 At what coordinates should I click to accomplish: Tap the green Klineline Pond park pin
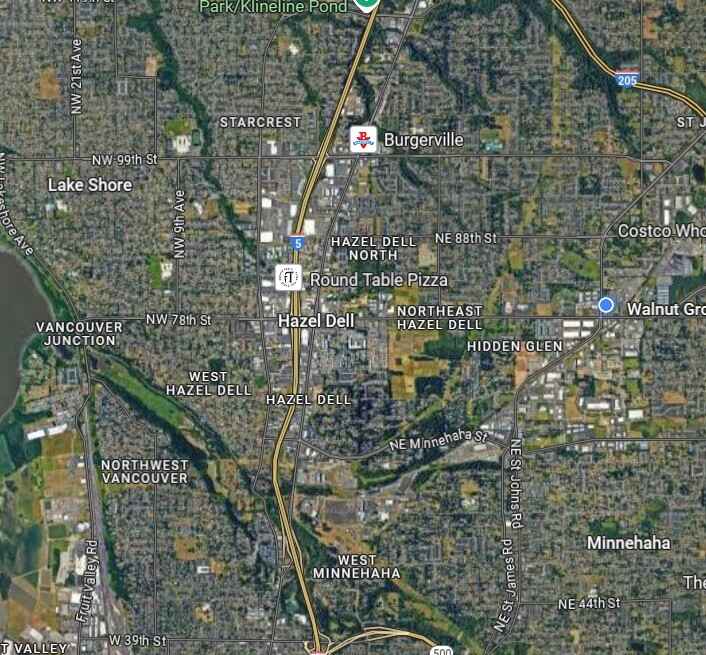click(x=367, y=4)
